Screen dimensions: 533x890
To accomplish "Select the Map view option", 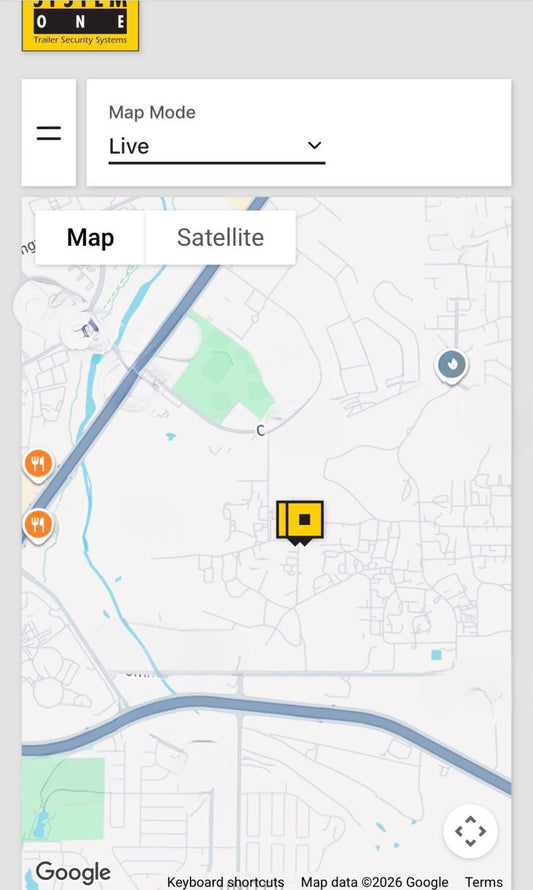I will pos(90,237).
